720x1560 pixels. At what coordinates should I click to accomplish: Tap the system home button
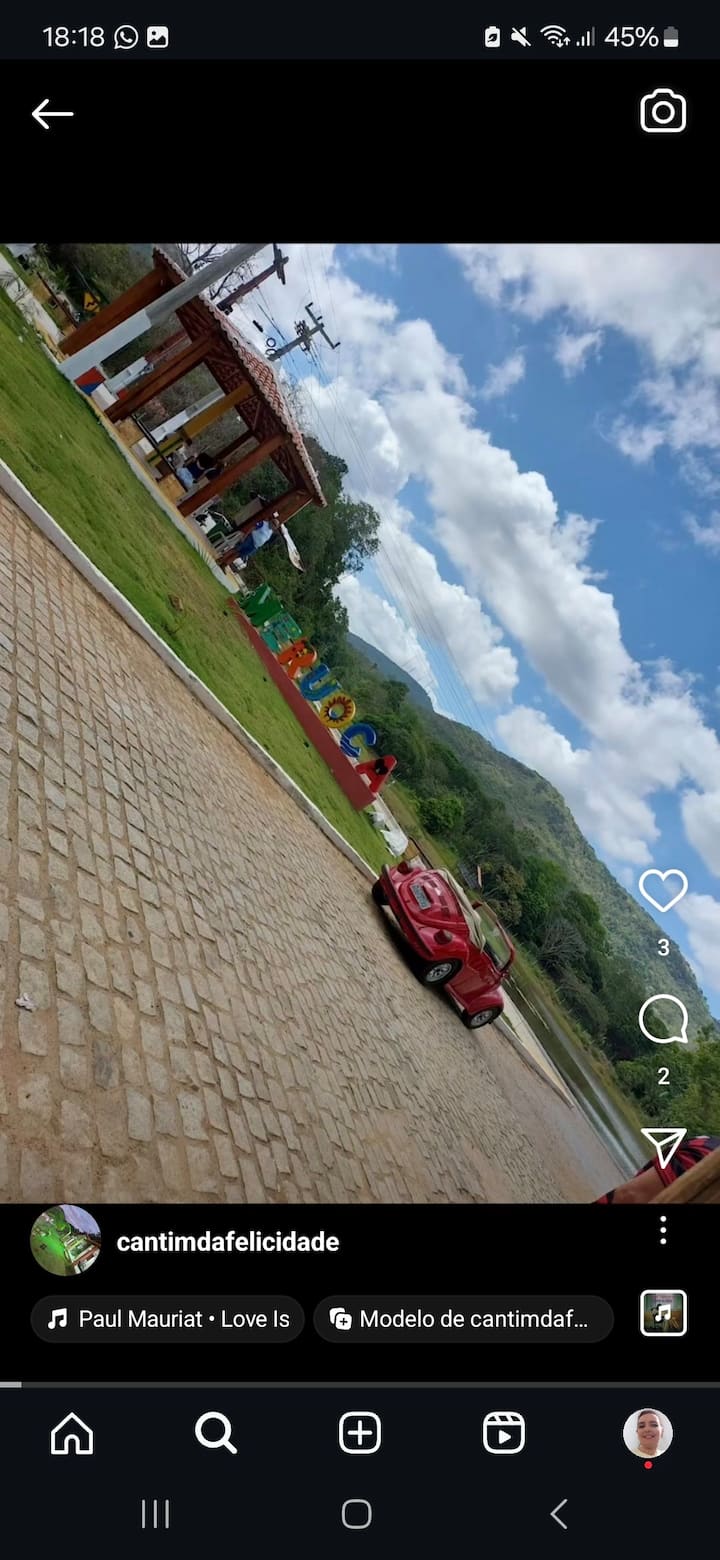click(357, 1514)
